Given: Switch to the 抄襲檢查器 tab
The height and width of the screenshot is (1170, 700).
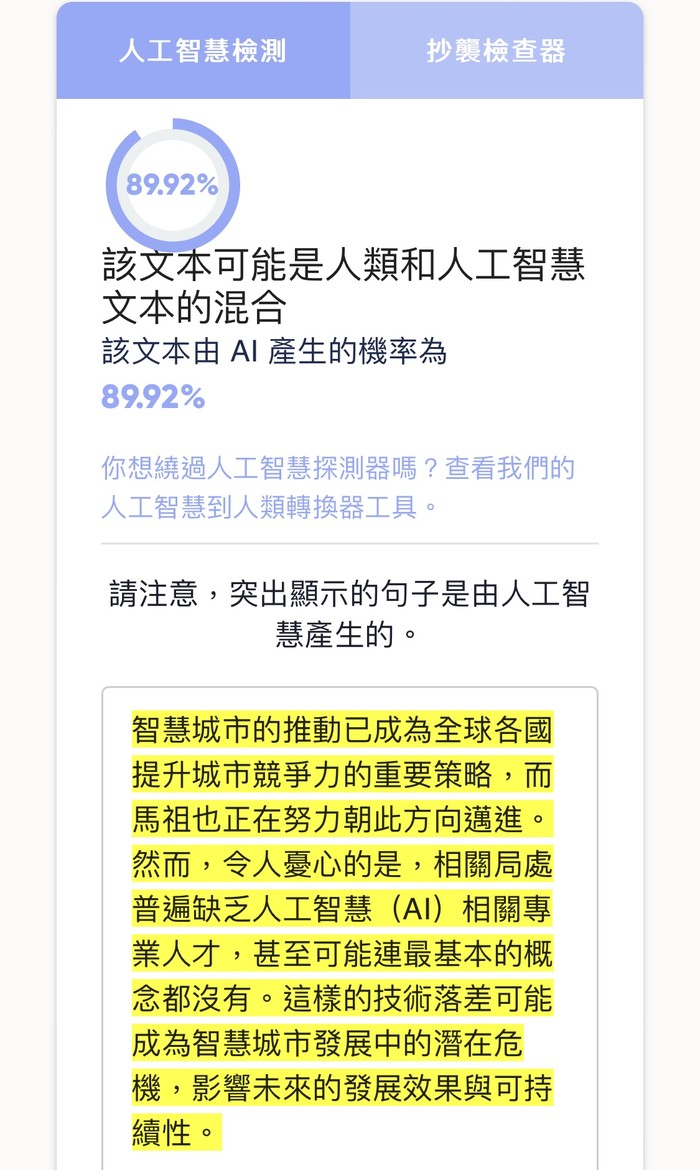Looking at the screenshot, I should pyautogui.click(x=496, y=51).
